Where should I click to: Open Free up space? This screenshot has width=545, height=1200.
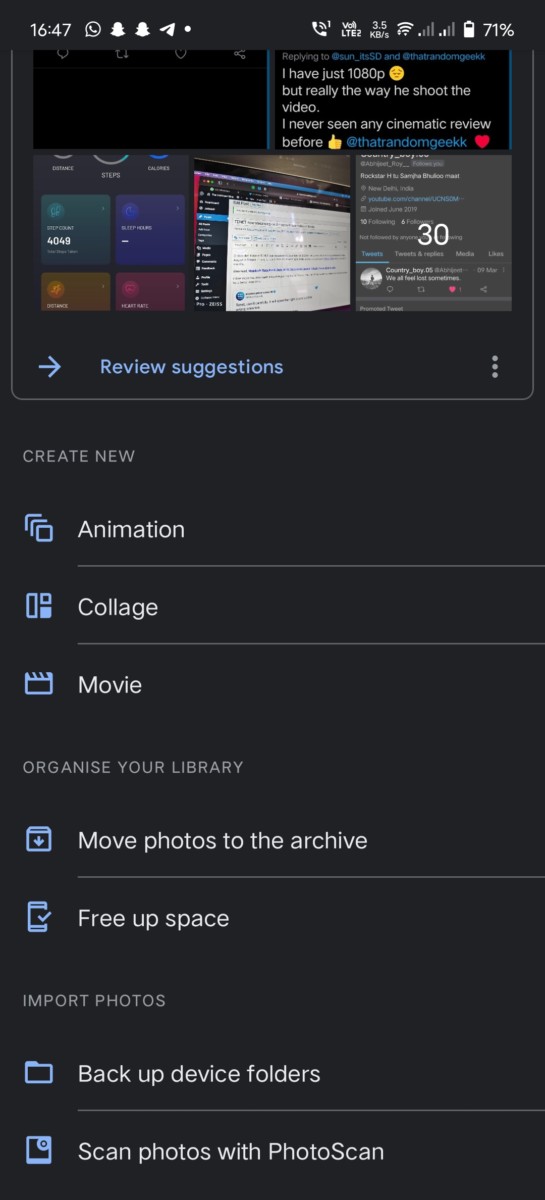pyautogui.click(x=272, y=919)
